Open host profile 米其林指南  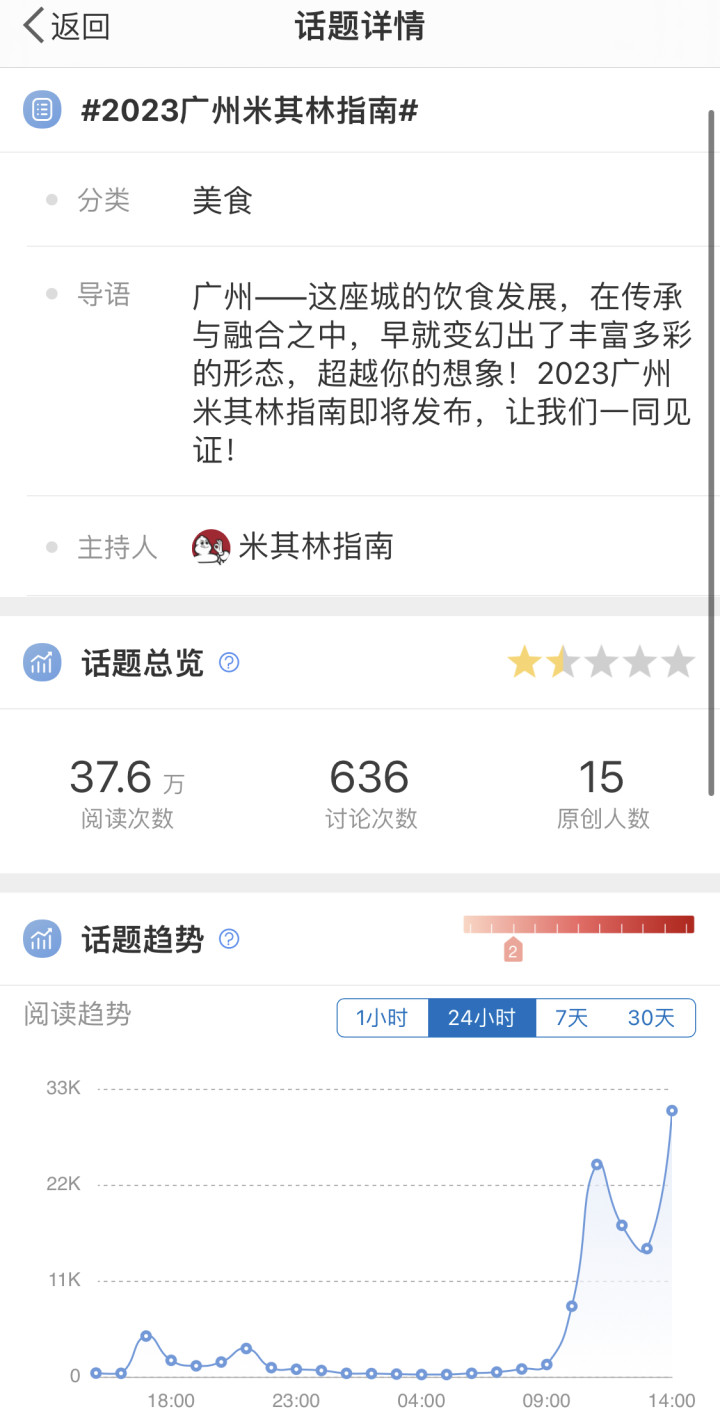[292, 547]
